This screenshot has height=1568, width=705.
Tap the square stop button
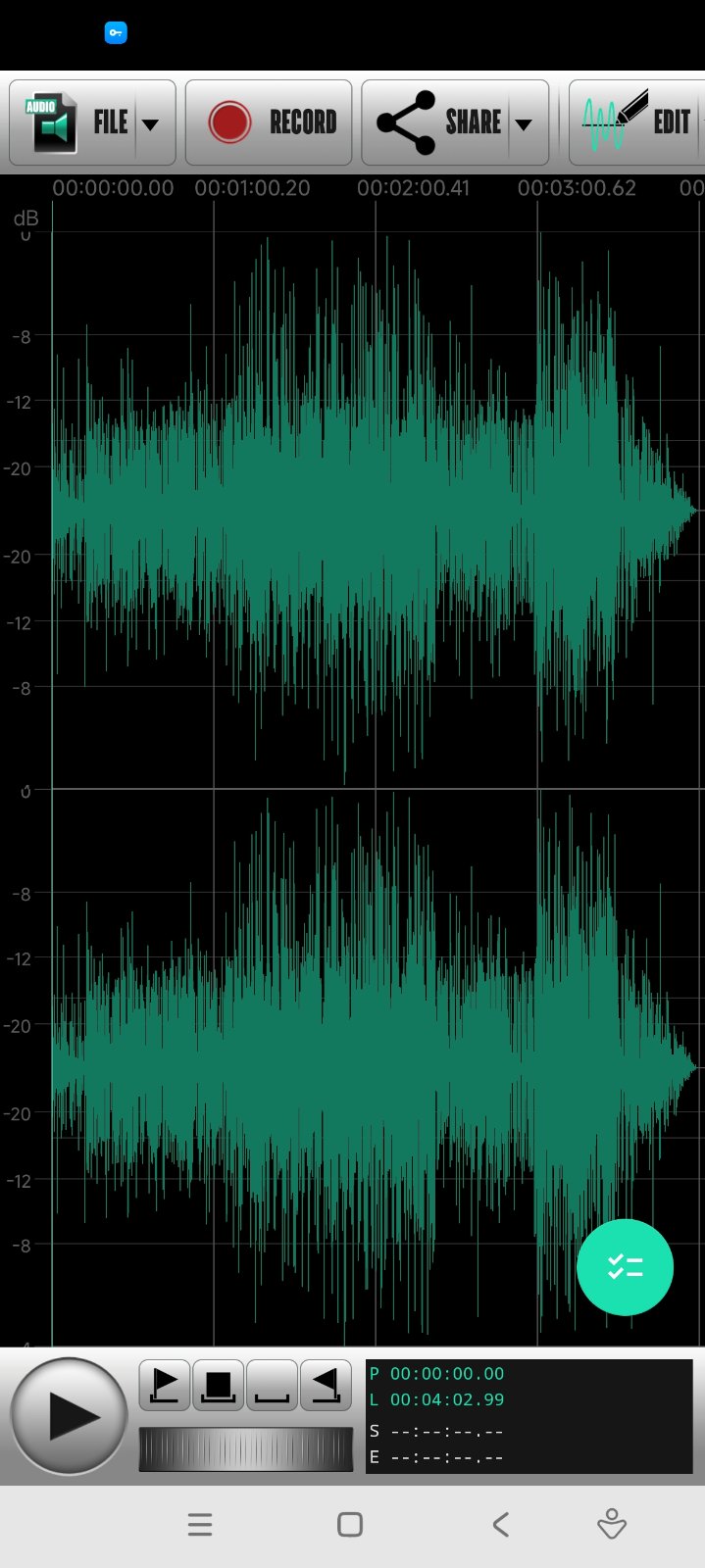tap(218, 1385)
